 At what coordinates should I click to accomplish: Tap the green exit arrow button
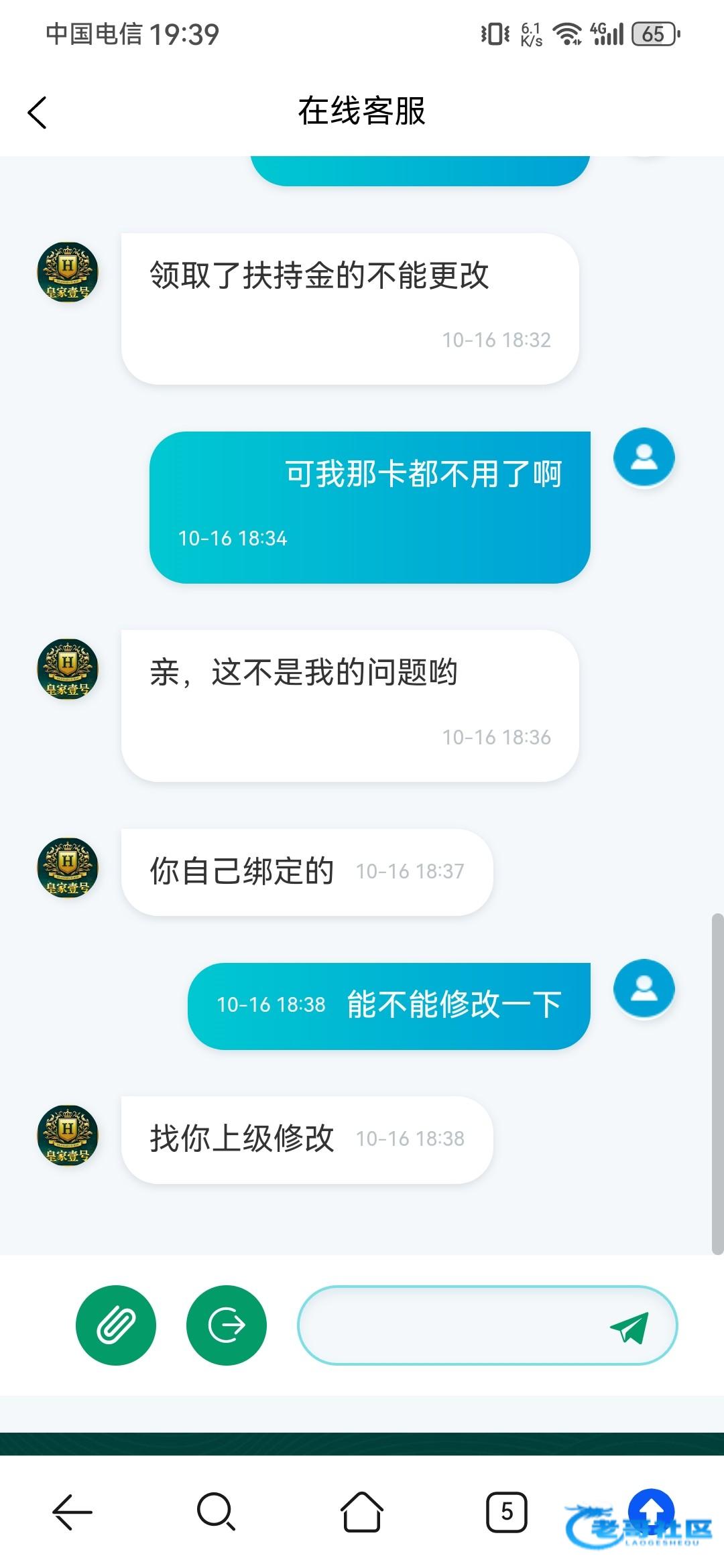[227, 1325]
